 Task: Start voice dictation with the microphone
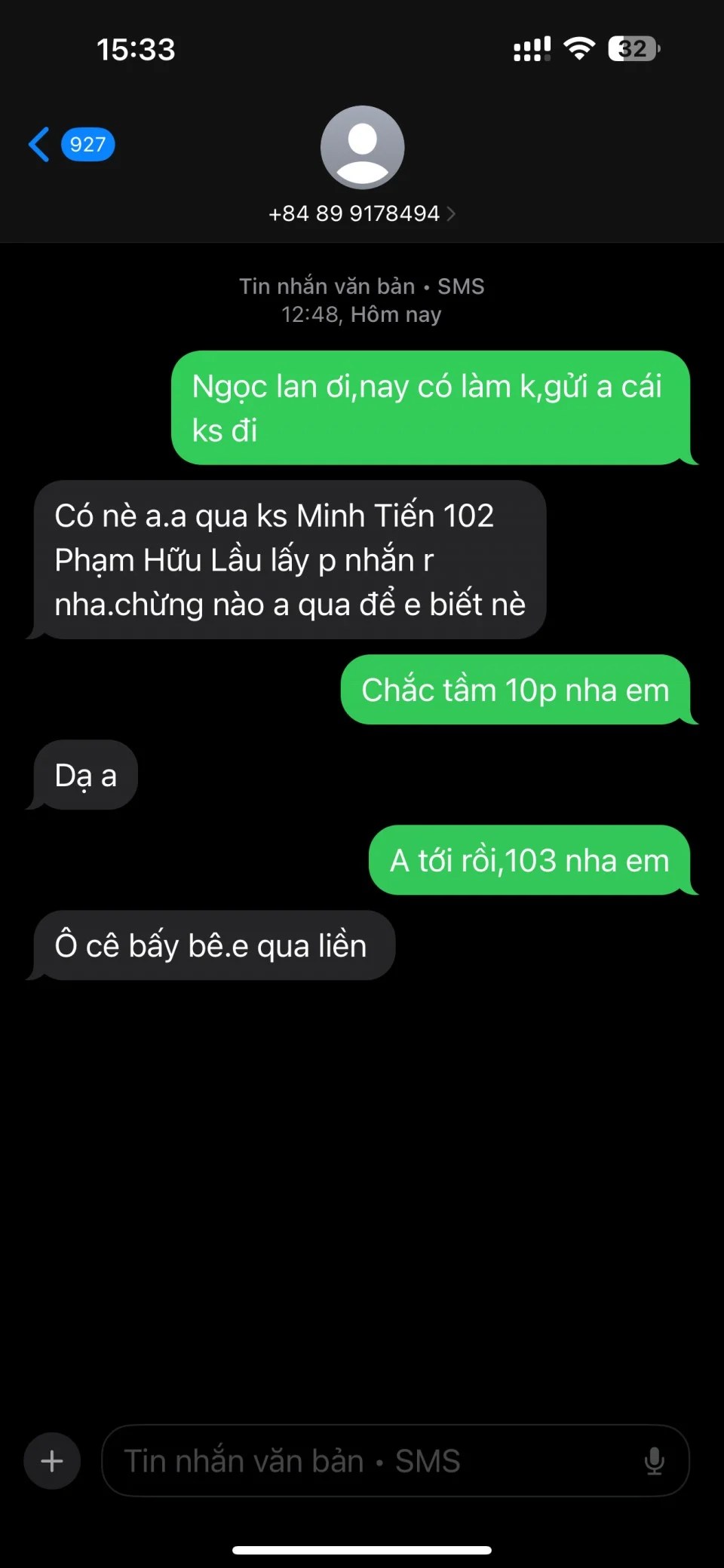pos(654,1461)
